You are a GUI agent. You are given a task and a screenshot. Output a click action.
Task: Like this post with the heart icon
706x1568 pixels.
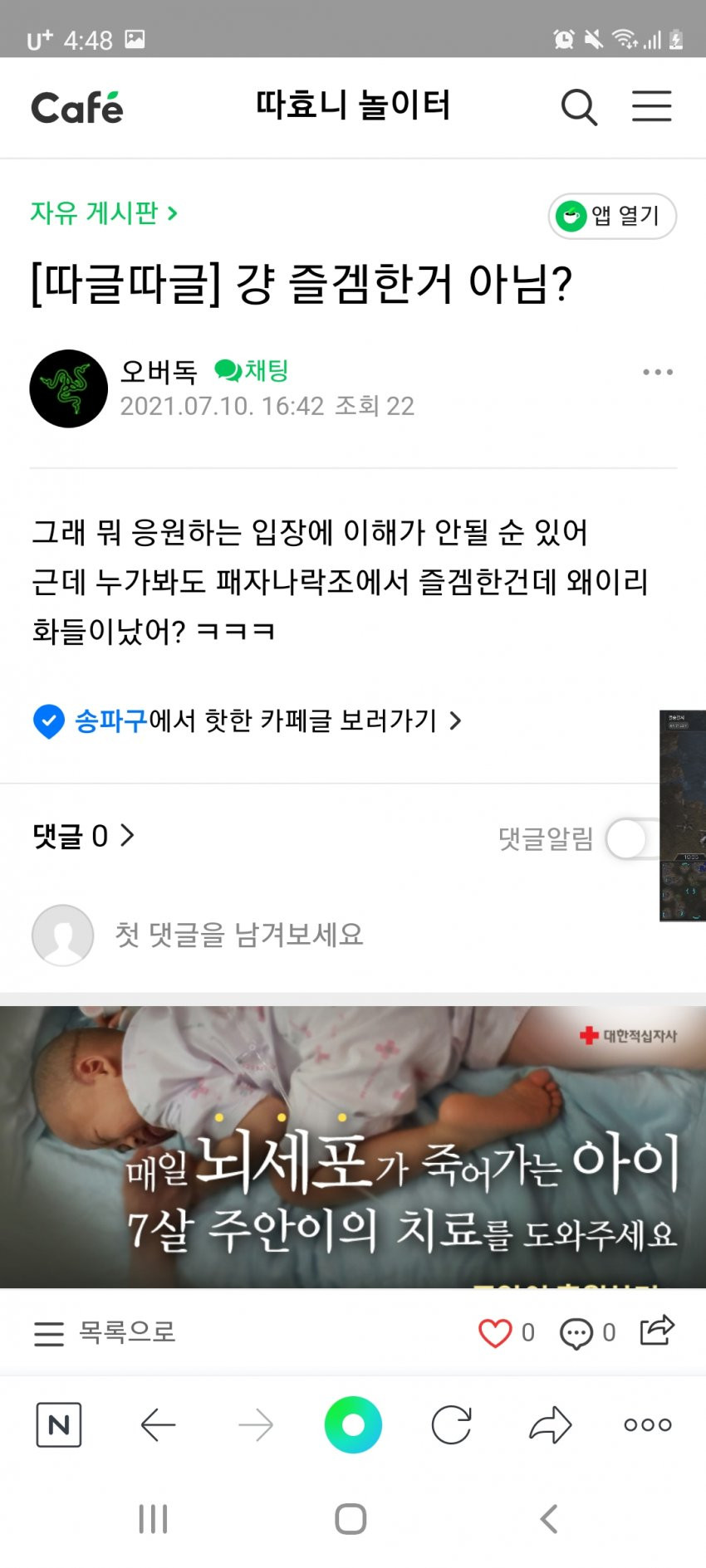point(496,1333)
